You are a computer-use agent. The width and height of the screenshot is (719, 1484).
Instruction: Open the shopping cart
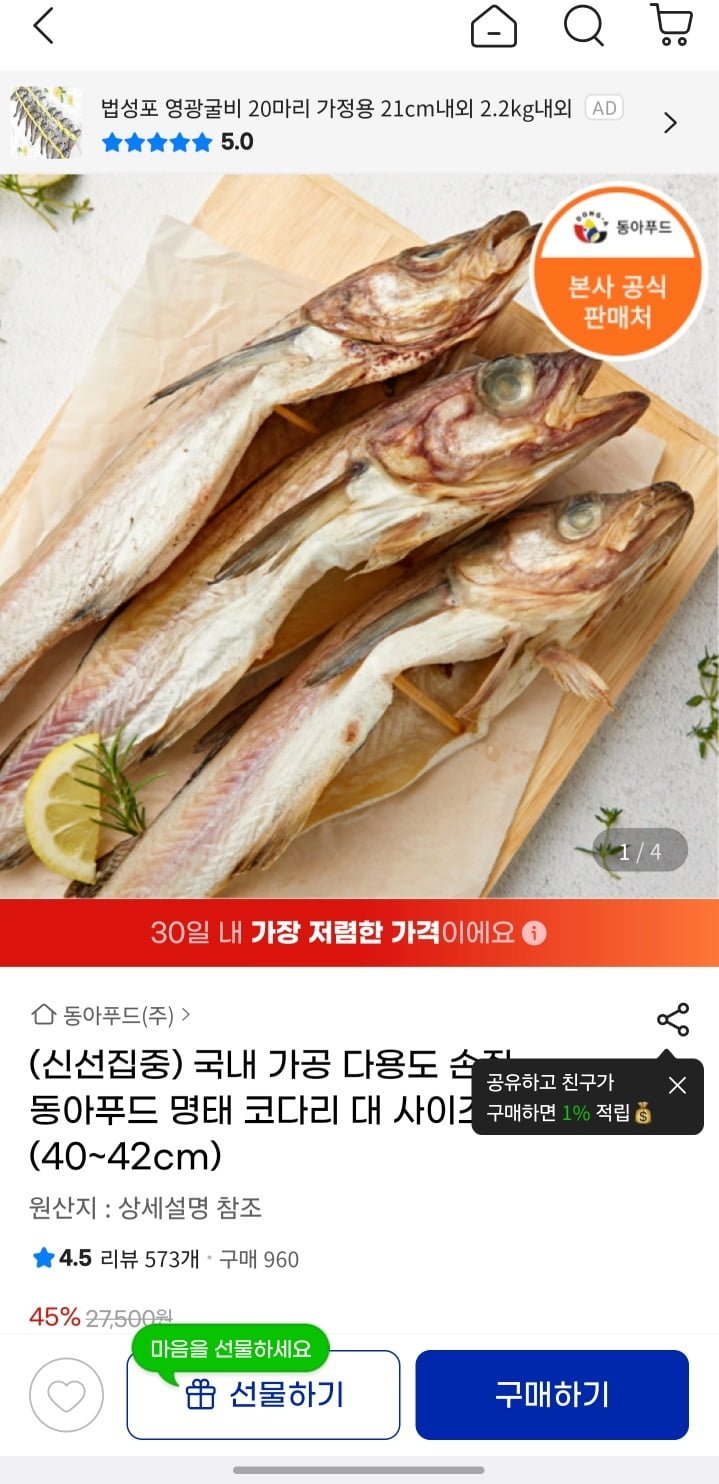pyautogui.click(x=671, y=26)
